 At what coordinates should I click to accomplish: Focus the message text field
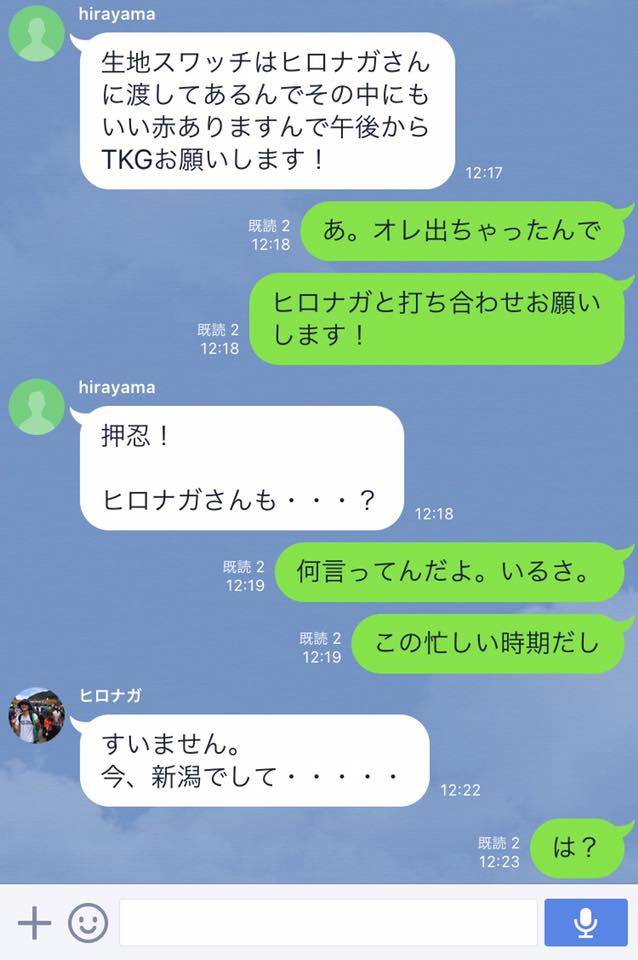(328, 923)
